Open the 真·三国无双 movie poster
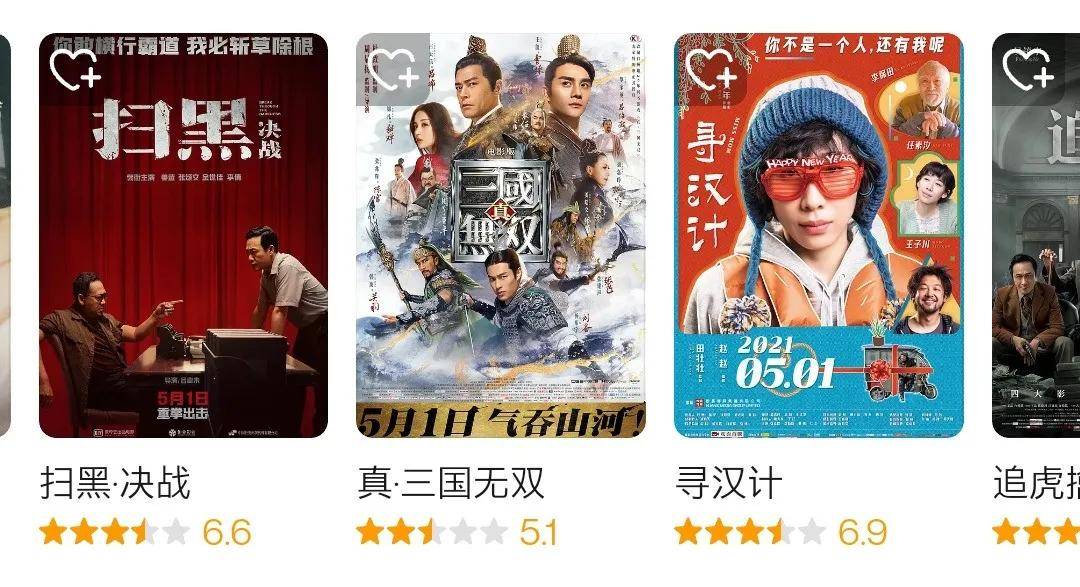Screen dimensions: 1080x587 tap(501, 260)
